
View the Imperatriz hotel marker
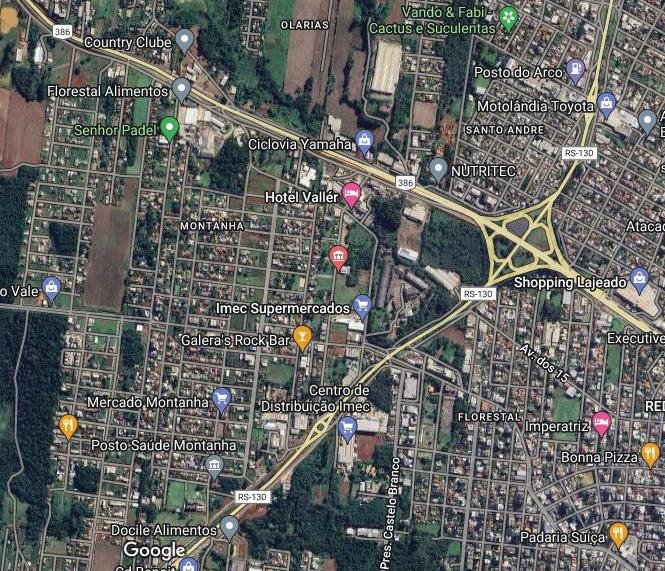click(601, 423)
